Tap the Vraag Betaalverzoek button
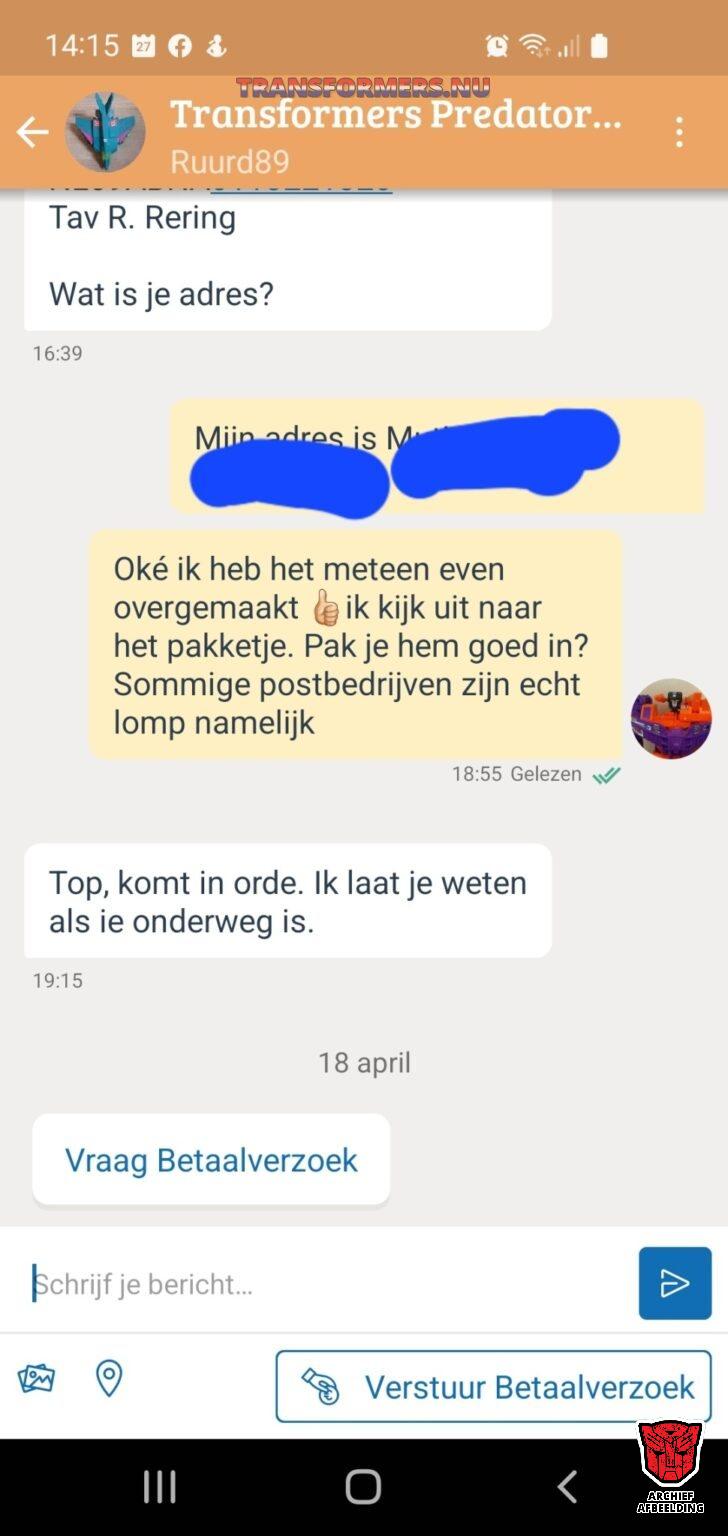728x1536 pixels. point(211,1160)
